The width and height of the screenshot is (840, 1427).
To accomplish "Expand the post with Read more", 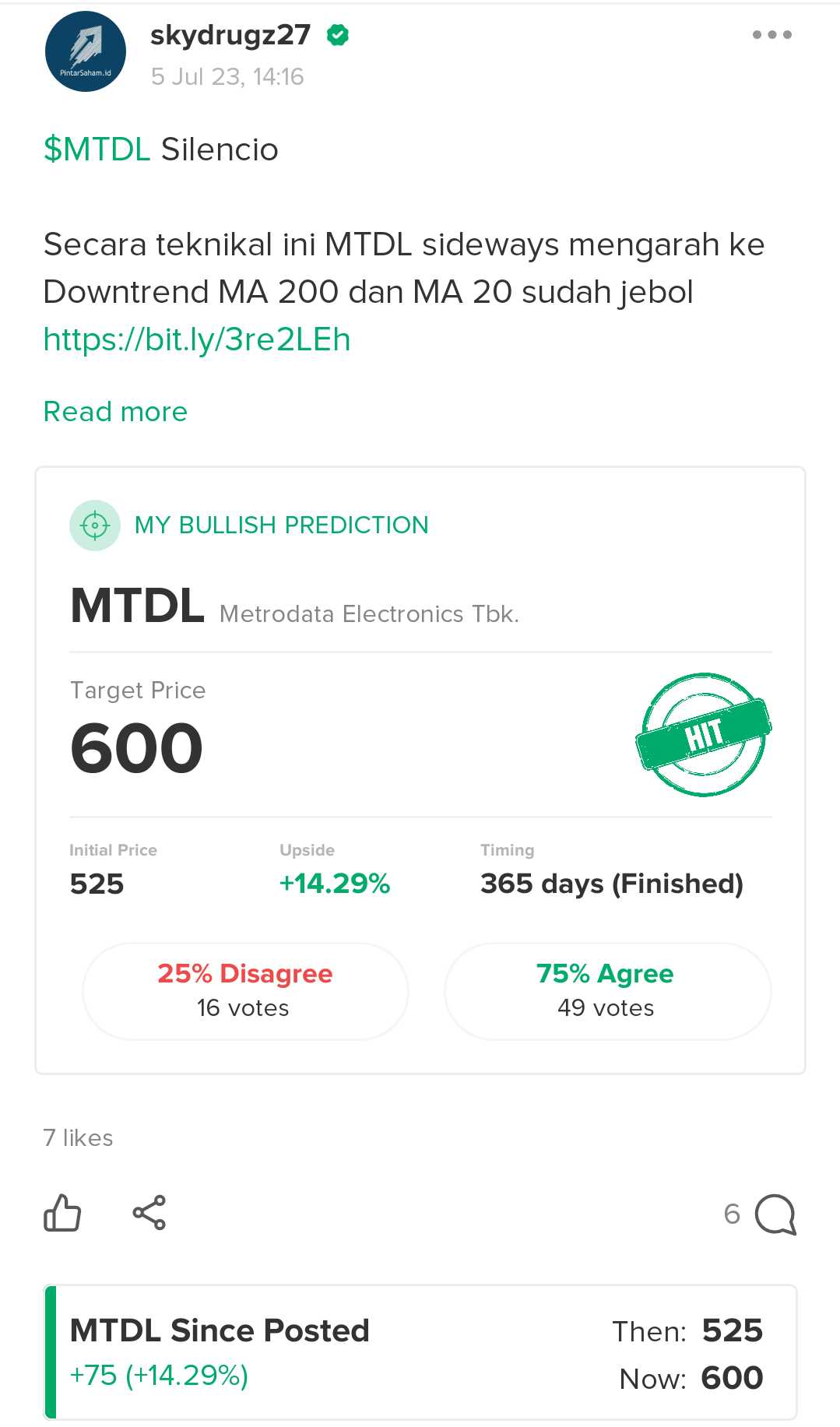I will (x=115, y=412).
